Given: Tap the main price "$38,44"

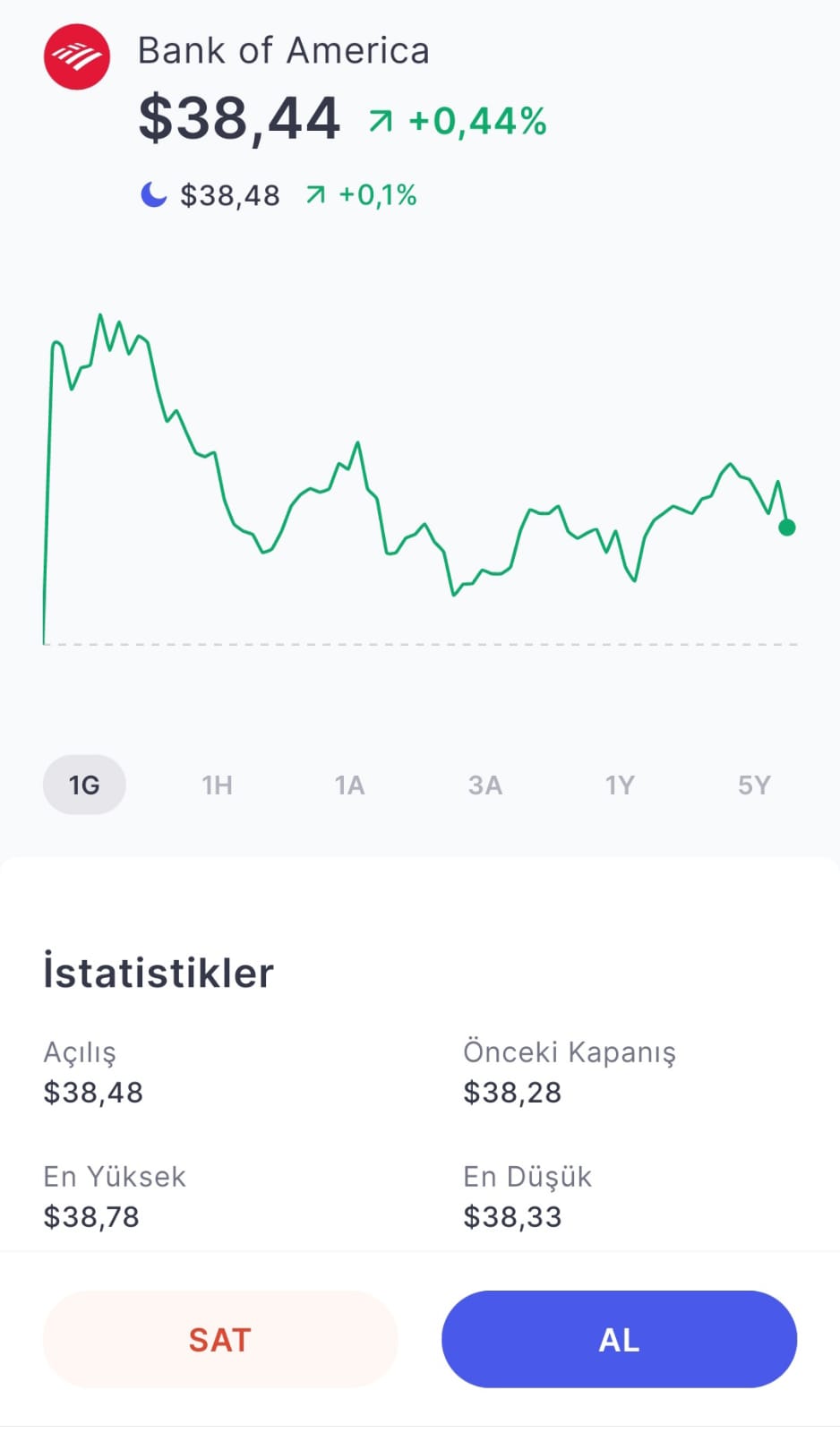Looking at the screenshot, I should [x=237, y=116].
